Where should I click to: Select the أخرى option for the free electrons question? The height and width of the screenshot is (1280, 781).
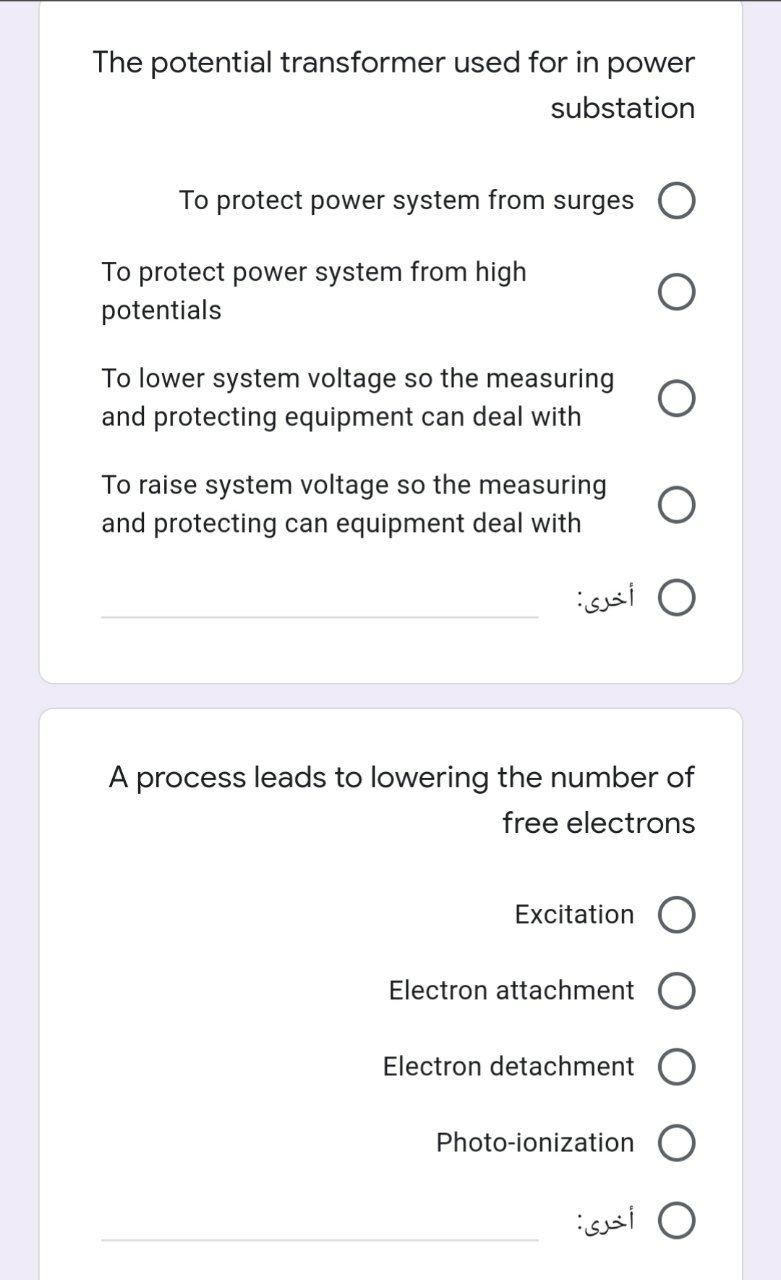(x=677, y=1221)
